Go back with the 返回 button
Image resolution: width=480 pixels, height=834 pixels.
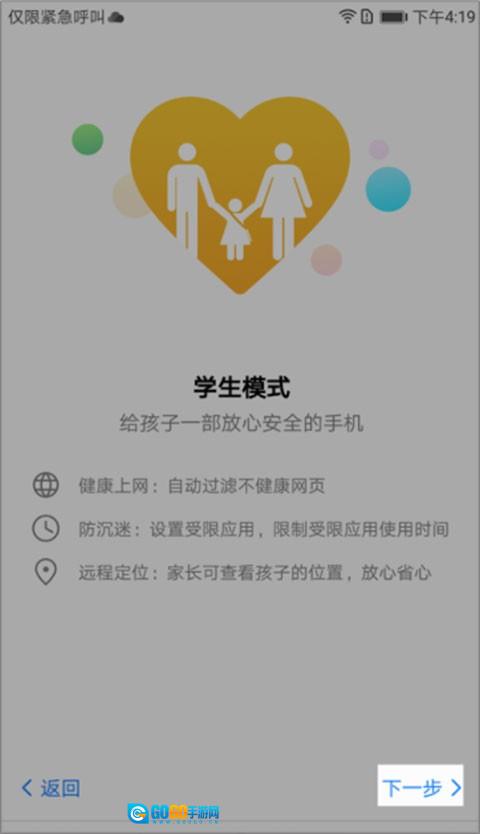51,787
